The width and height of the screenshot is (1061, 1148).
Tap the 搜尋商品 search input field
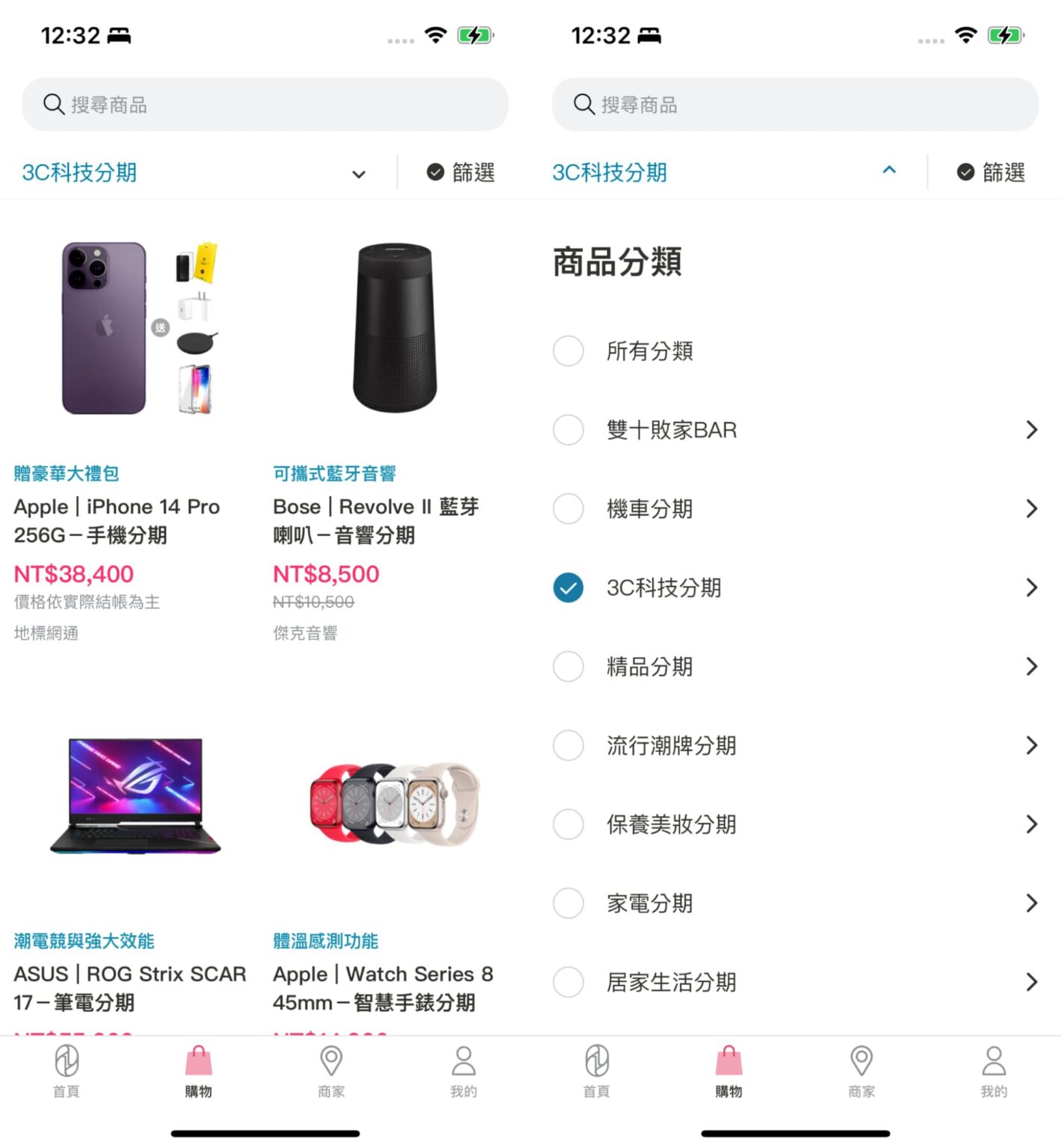tap(265, 104)
